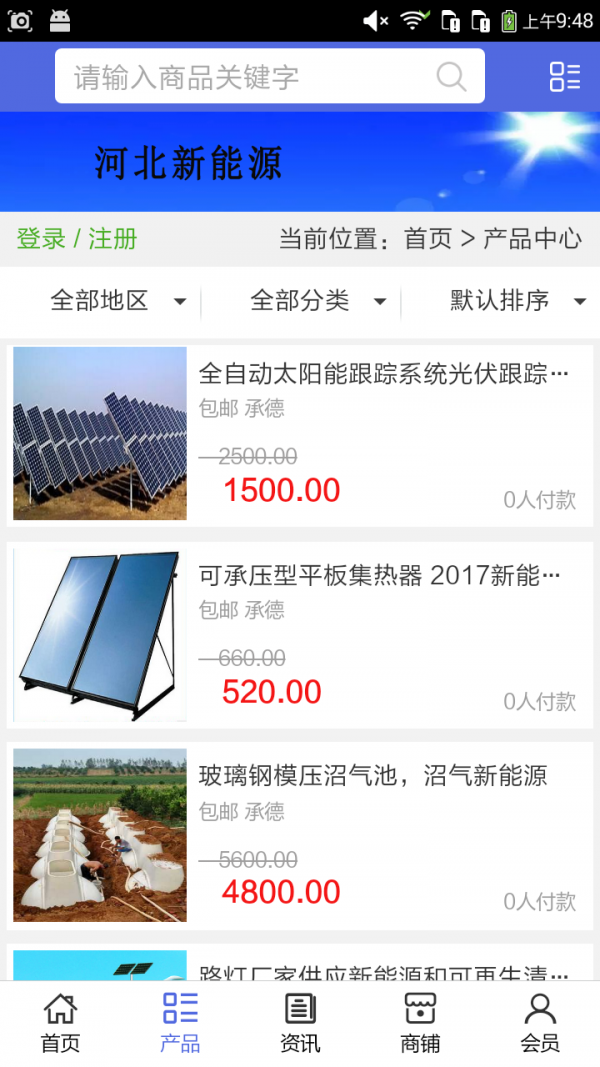View the 可承压型平板集热器 product
The height and width of the screenshot is (1067, 600).
pyautogui.click(x=380, y=576)
